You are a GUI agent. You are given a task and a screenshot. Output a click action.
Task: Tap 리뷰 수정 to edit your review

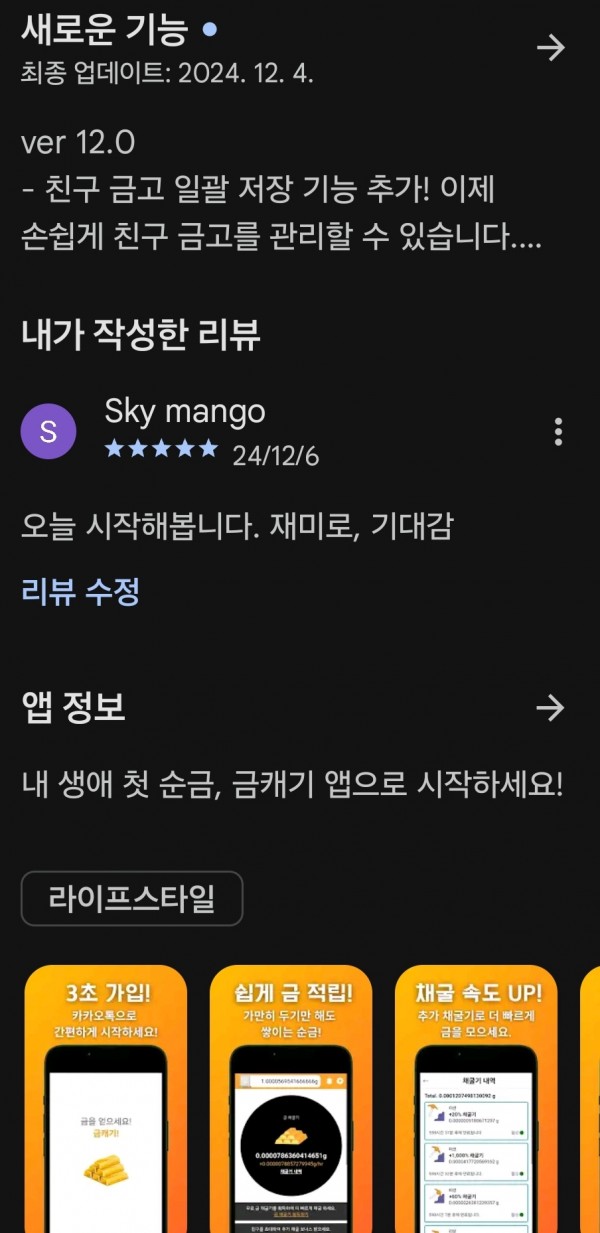80,592
